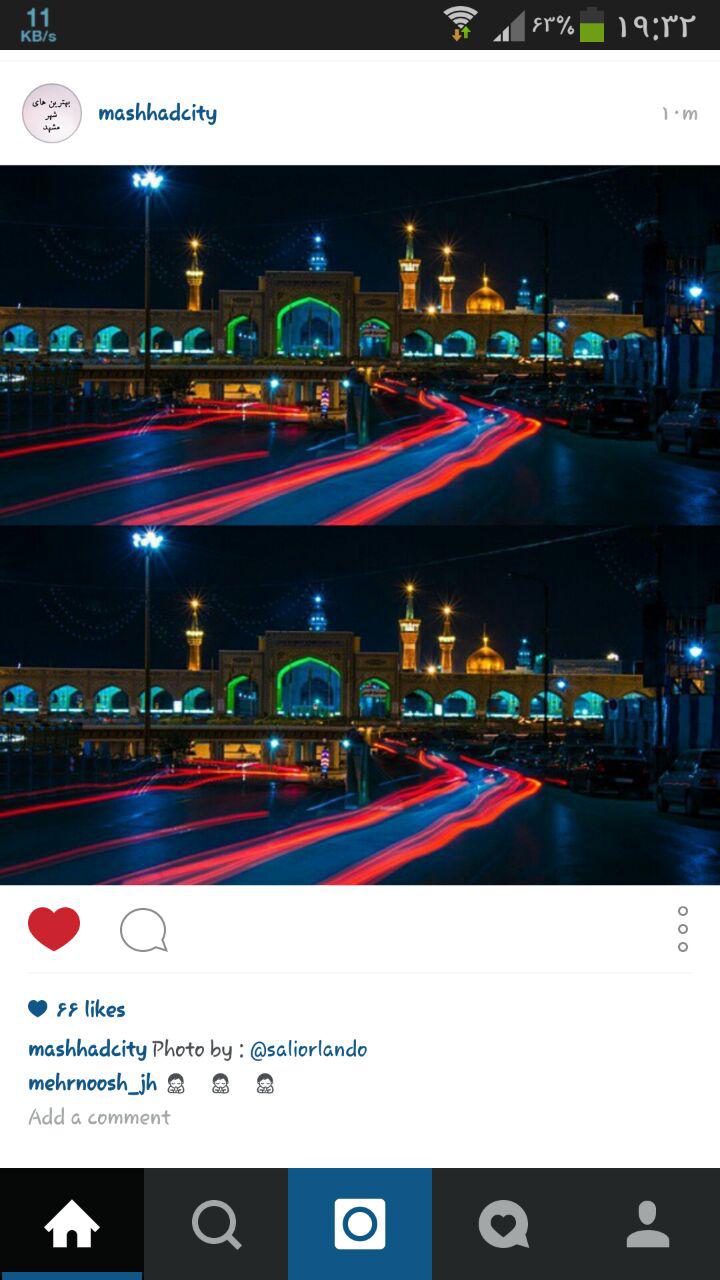
Task: Switch to the activity heart tab
Action: coord(504,1224)
